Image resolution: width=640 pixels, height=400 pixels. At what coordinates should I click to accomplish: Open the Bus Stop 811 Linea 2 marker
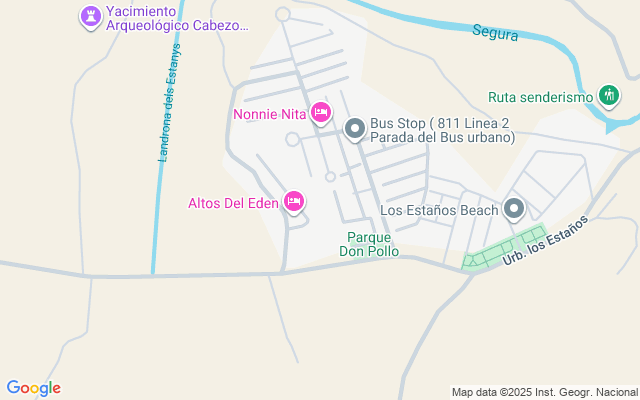click(x=355, y=129)
